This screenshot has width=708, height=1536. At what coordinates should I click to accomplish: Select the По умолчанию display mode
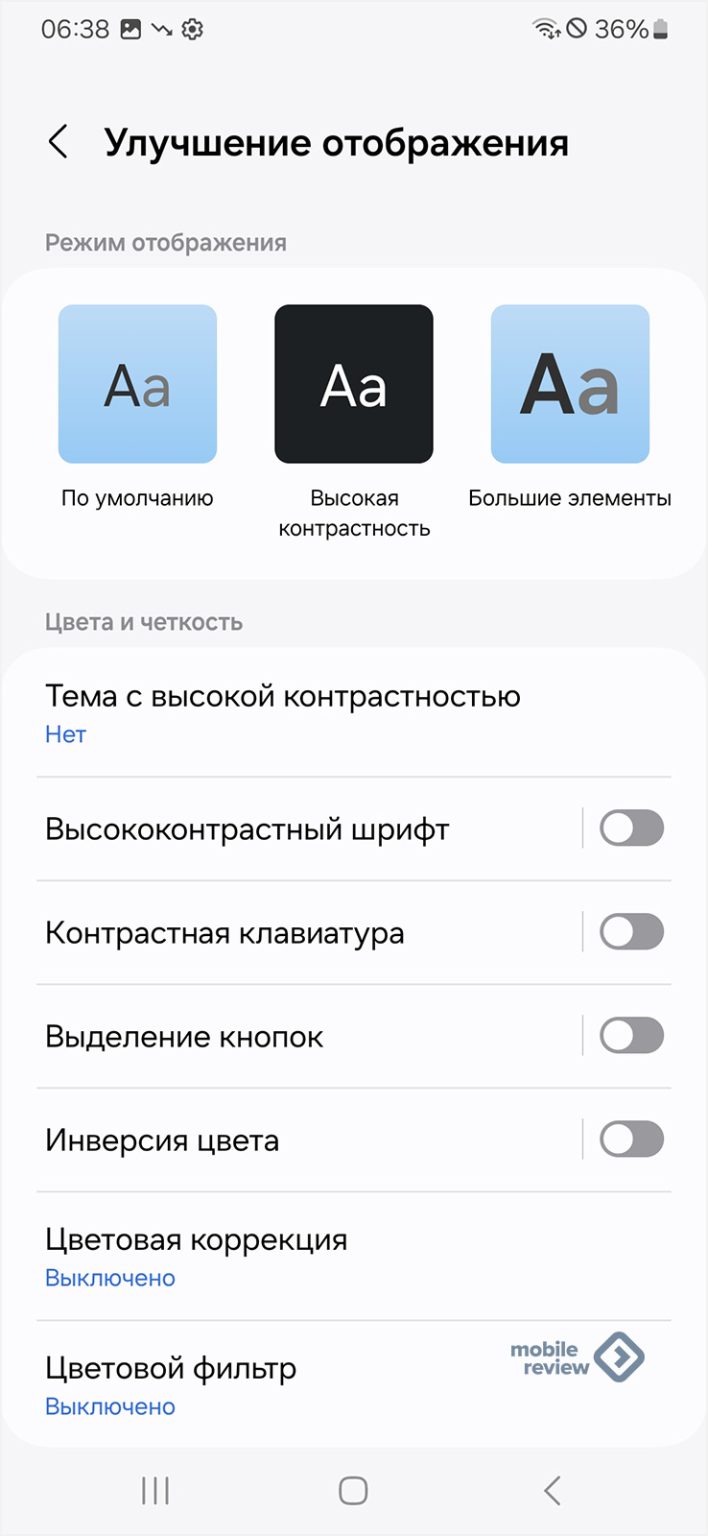pyautogui.click(x=137, y=384)
